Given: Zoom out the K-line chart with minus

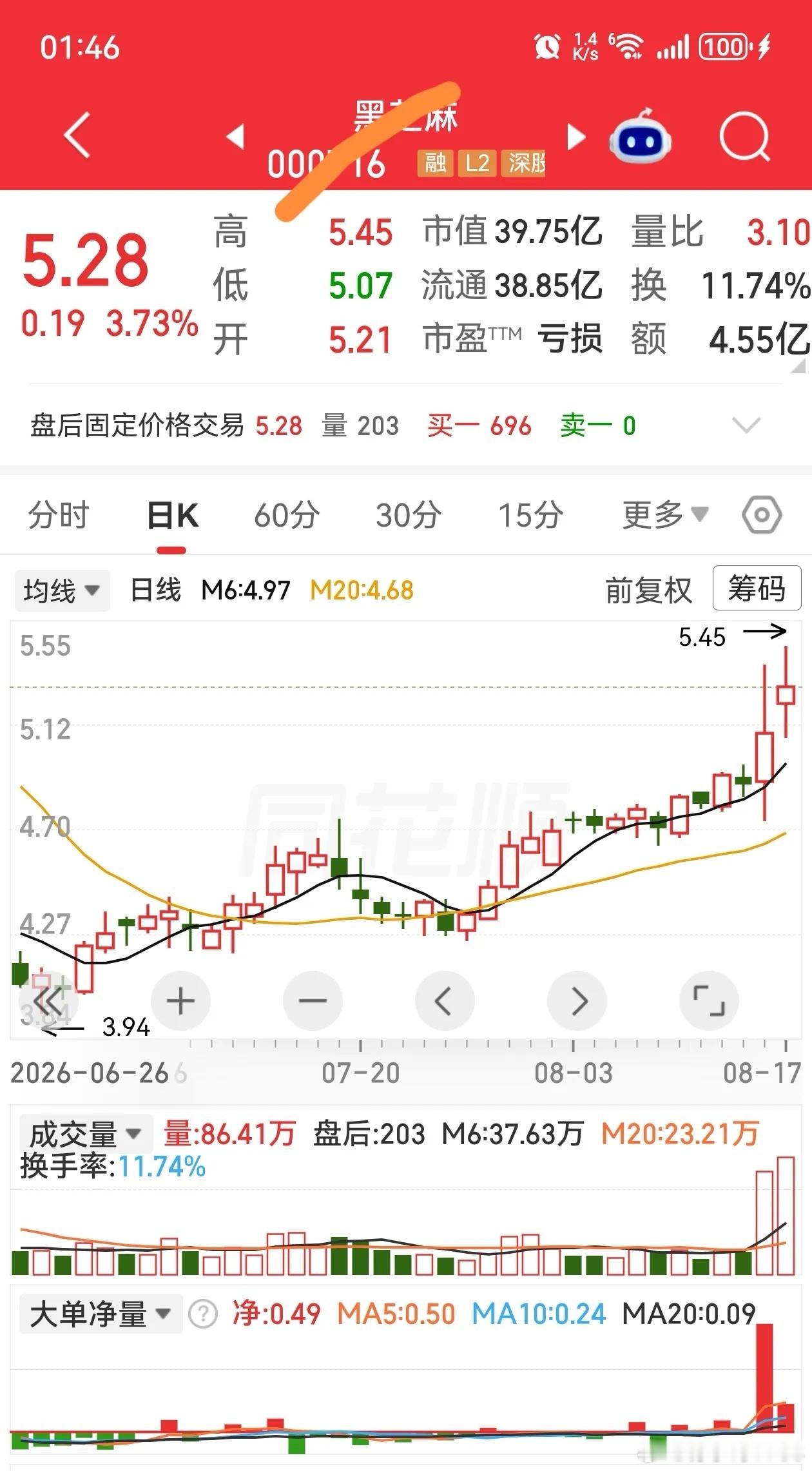Looking at the screenshot, I should [x=313, y=1001].
